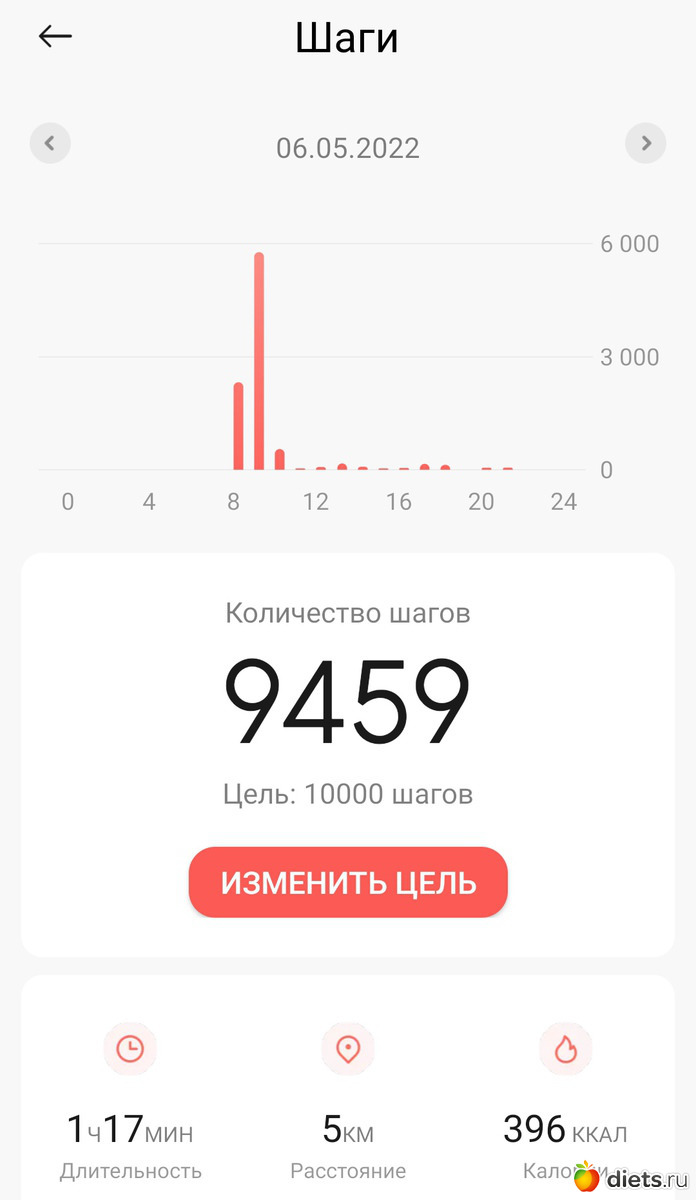Tap the ИЗМЕНИТЬ ЦЕЛЬ button
The image size is (696, 1200).
tap(348, 882)
